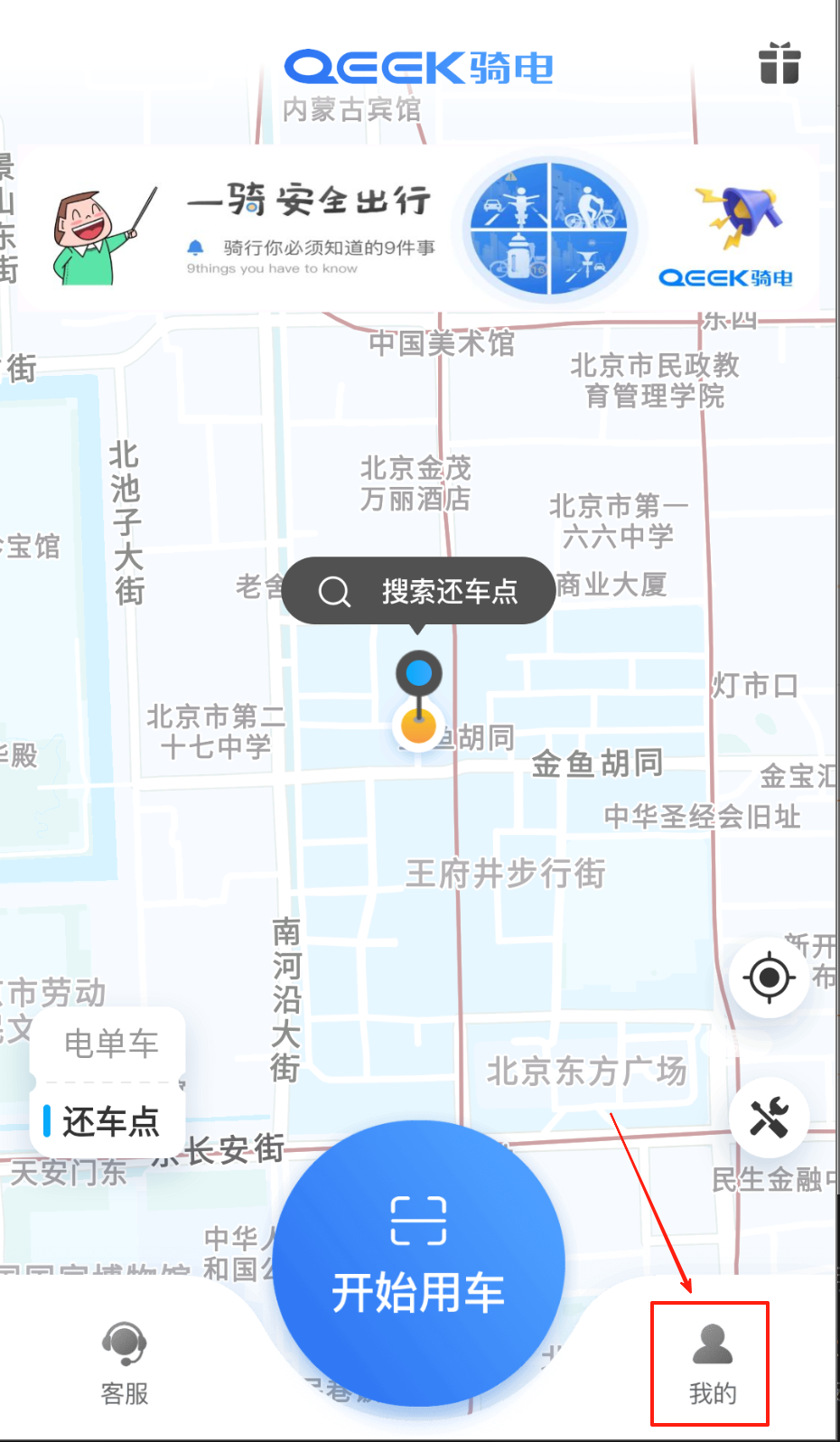Open the repair tools icon
This screenshot has height=1442, width=840.
pos(770,1118)
